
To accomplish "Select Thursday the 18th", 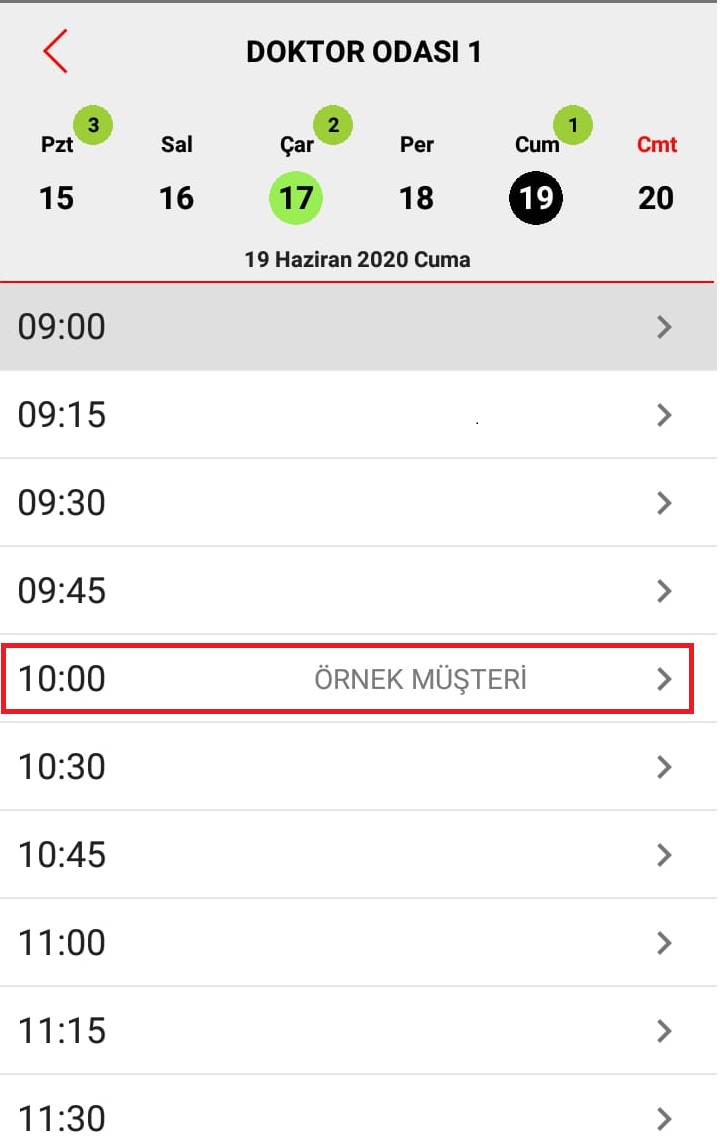I will pos(416,197).
